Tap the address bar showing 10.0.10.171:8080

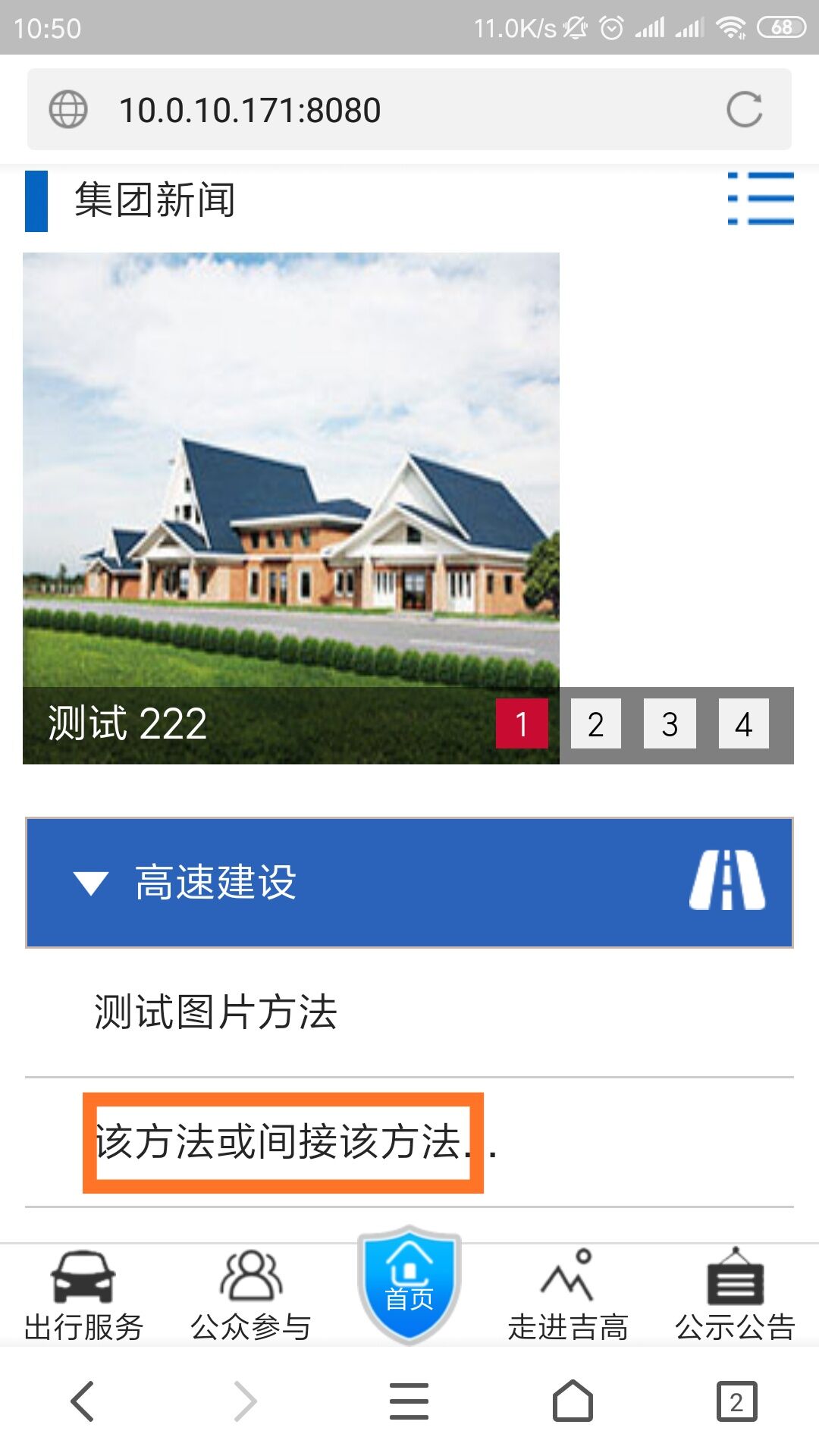(x=379, y=110)
